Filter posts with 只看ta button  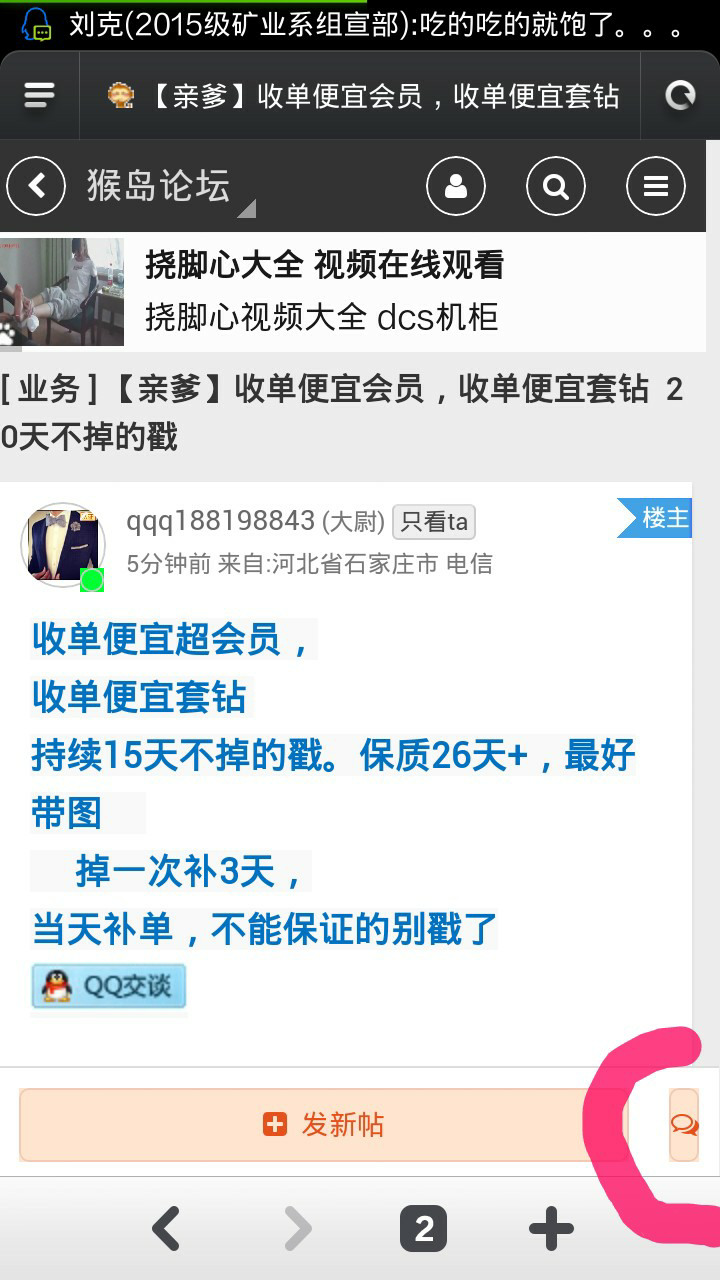[x=433, y=521]
